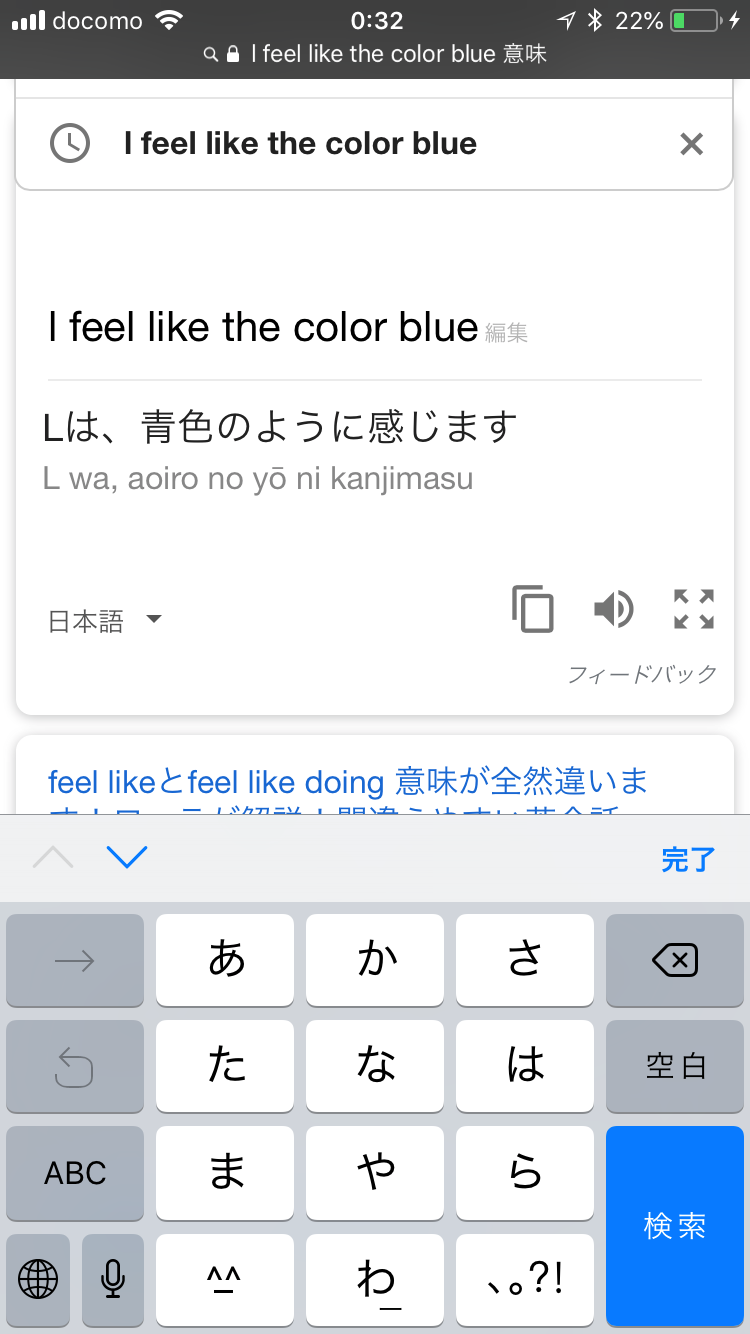Select the recent search 'I feel like the color blue'
This screenshot has height=1334, width=750.
click(300, 144)
